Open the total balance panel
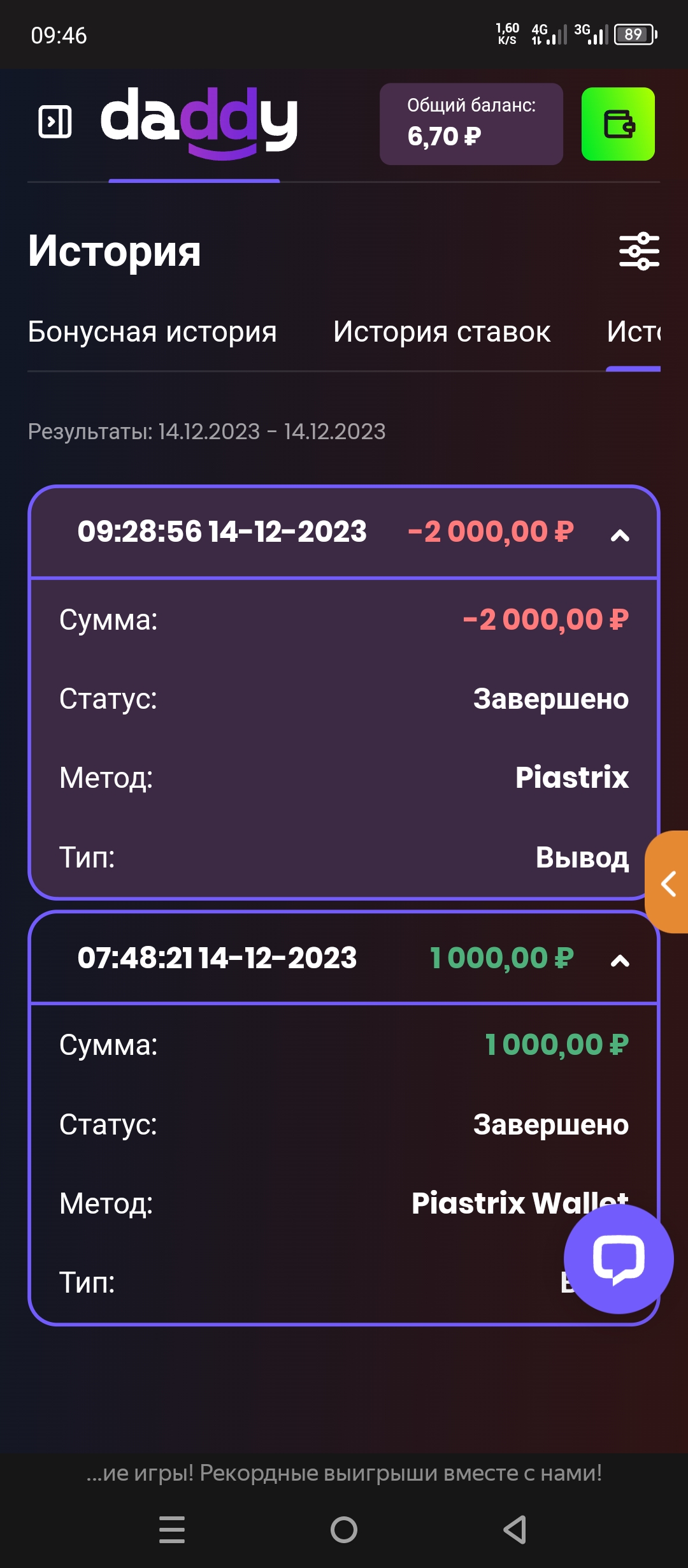 pyautogui.click(x=471, y=124)
